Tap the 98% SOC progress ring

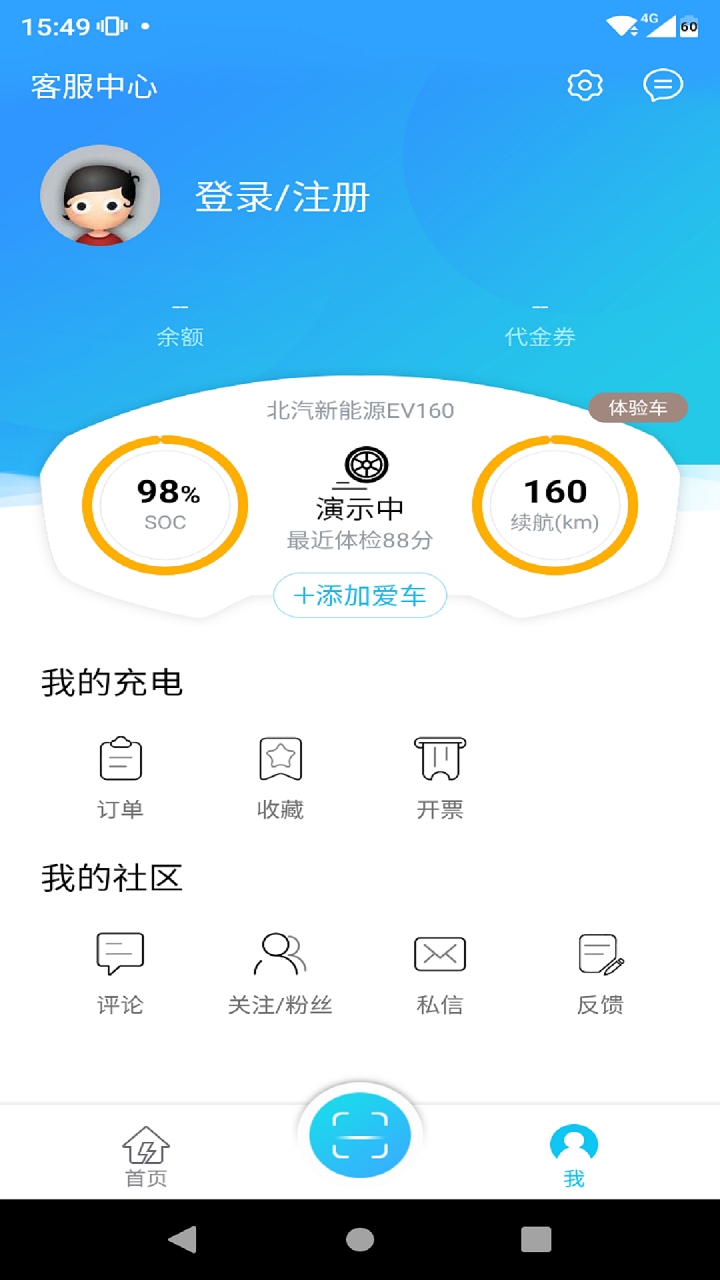point(165,505)
